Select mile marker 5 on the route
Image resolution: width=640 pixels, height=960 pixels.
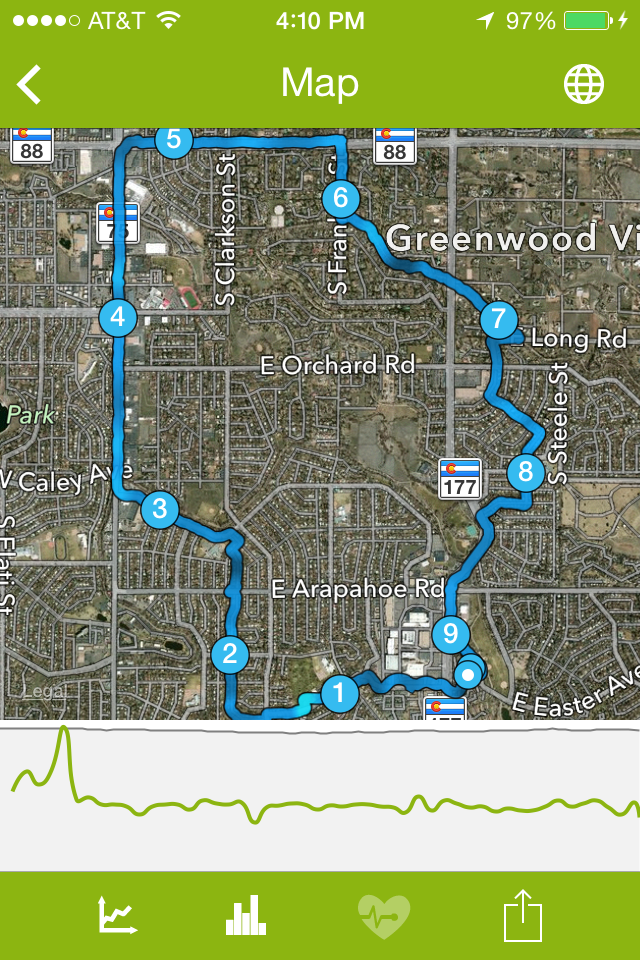click(174, 139)
